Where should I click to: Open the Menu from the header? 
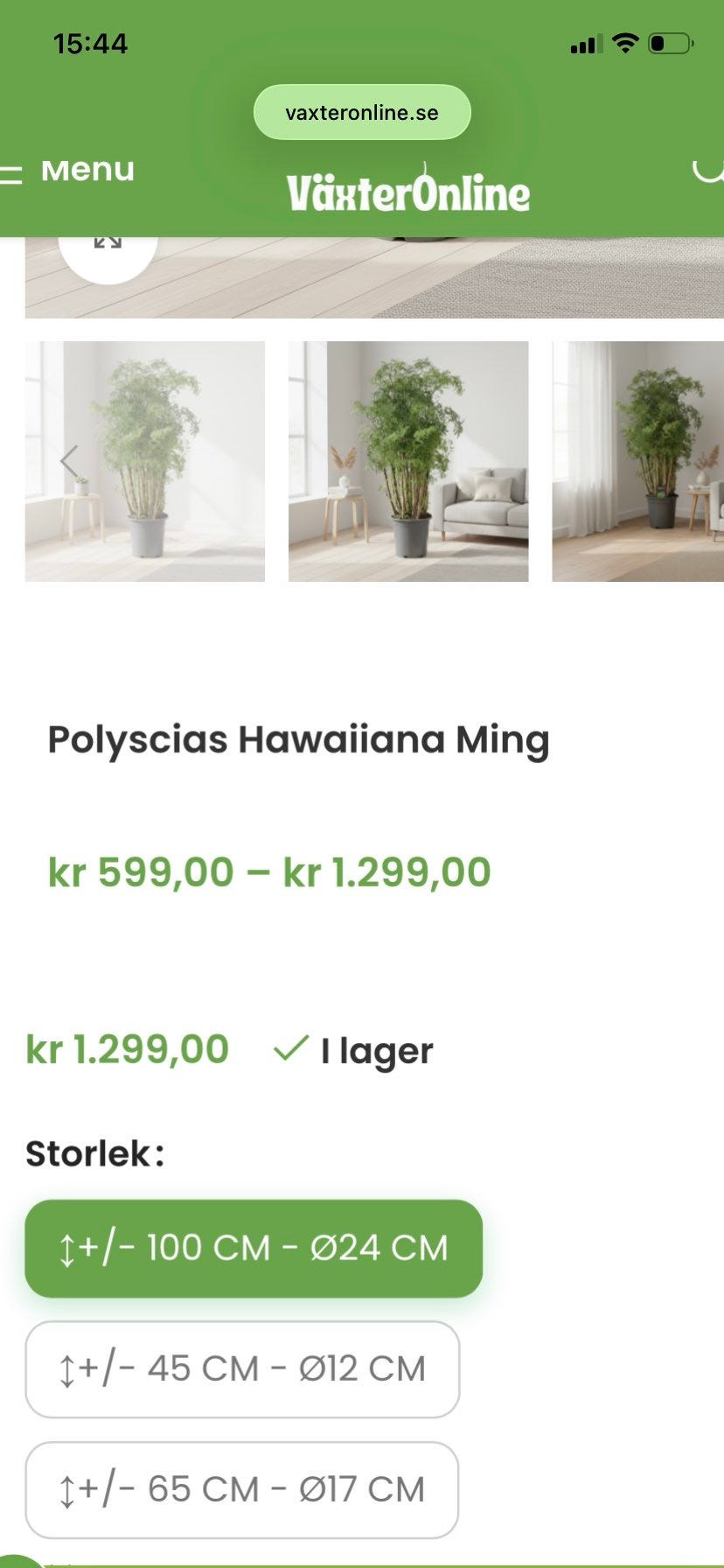coord(86,169)
